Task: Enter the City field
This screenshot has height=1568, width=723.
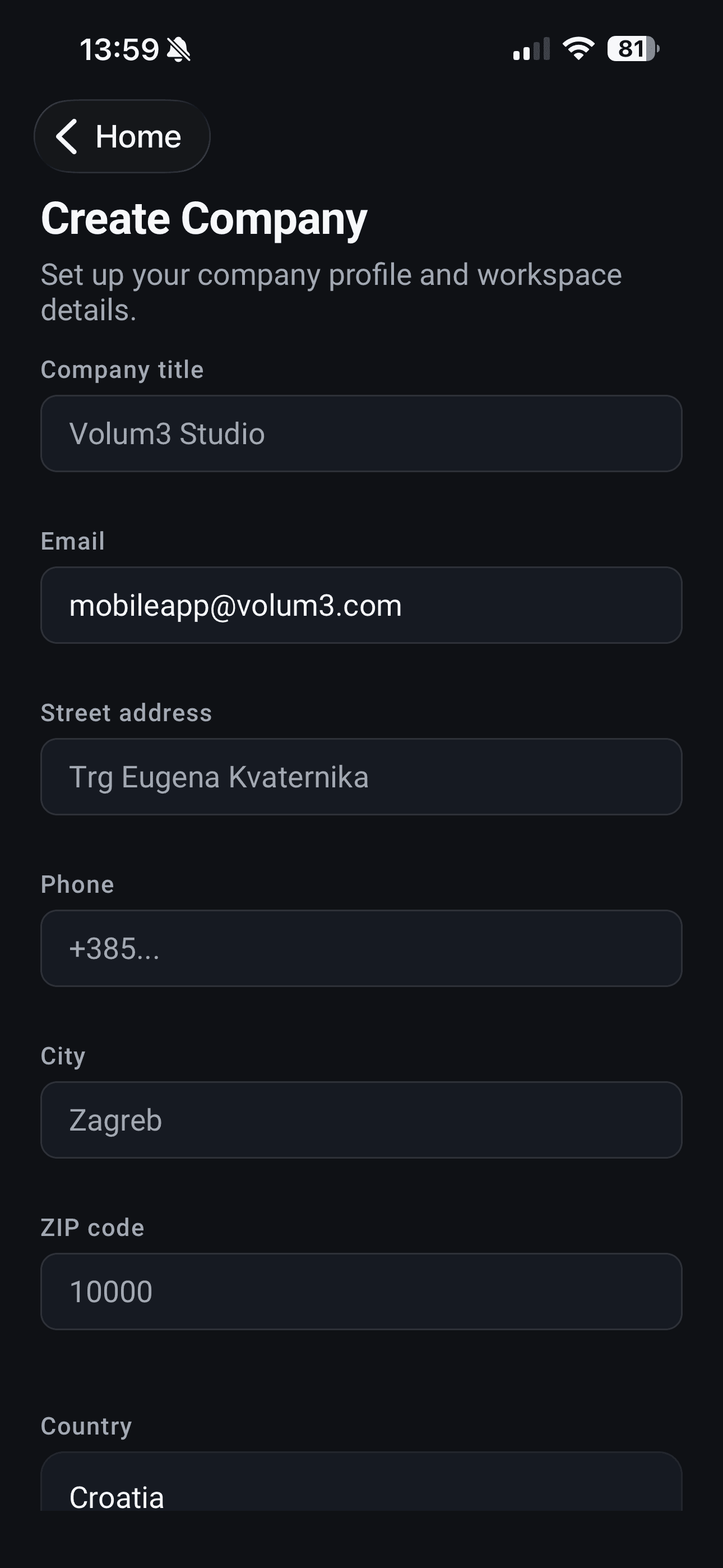Action: pyautogui.click(x=361, y=1120)
